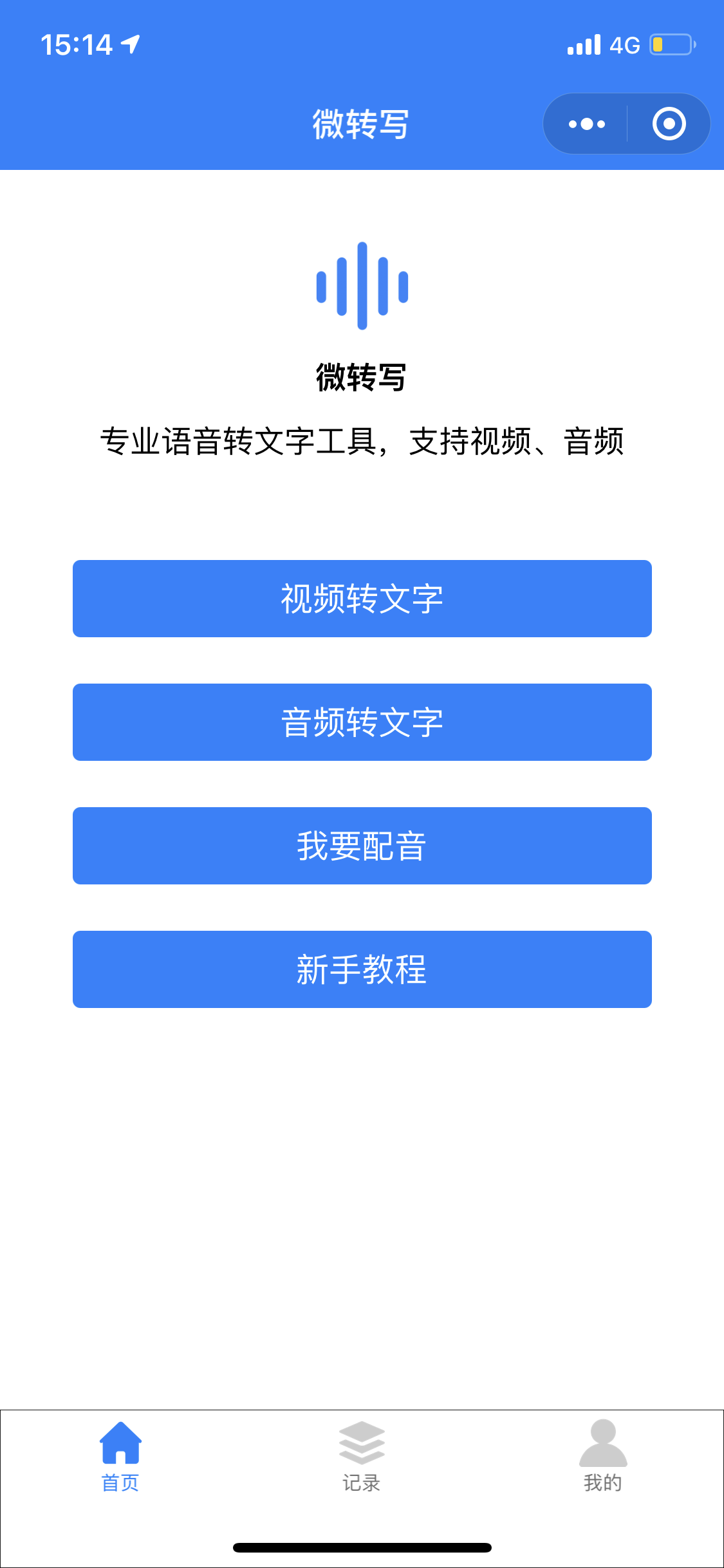
Task: Tap the location arrow icon in status bar
Action: pos(129,44)
